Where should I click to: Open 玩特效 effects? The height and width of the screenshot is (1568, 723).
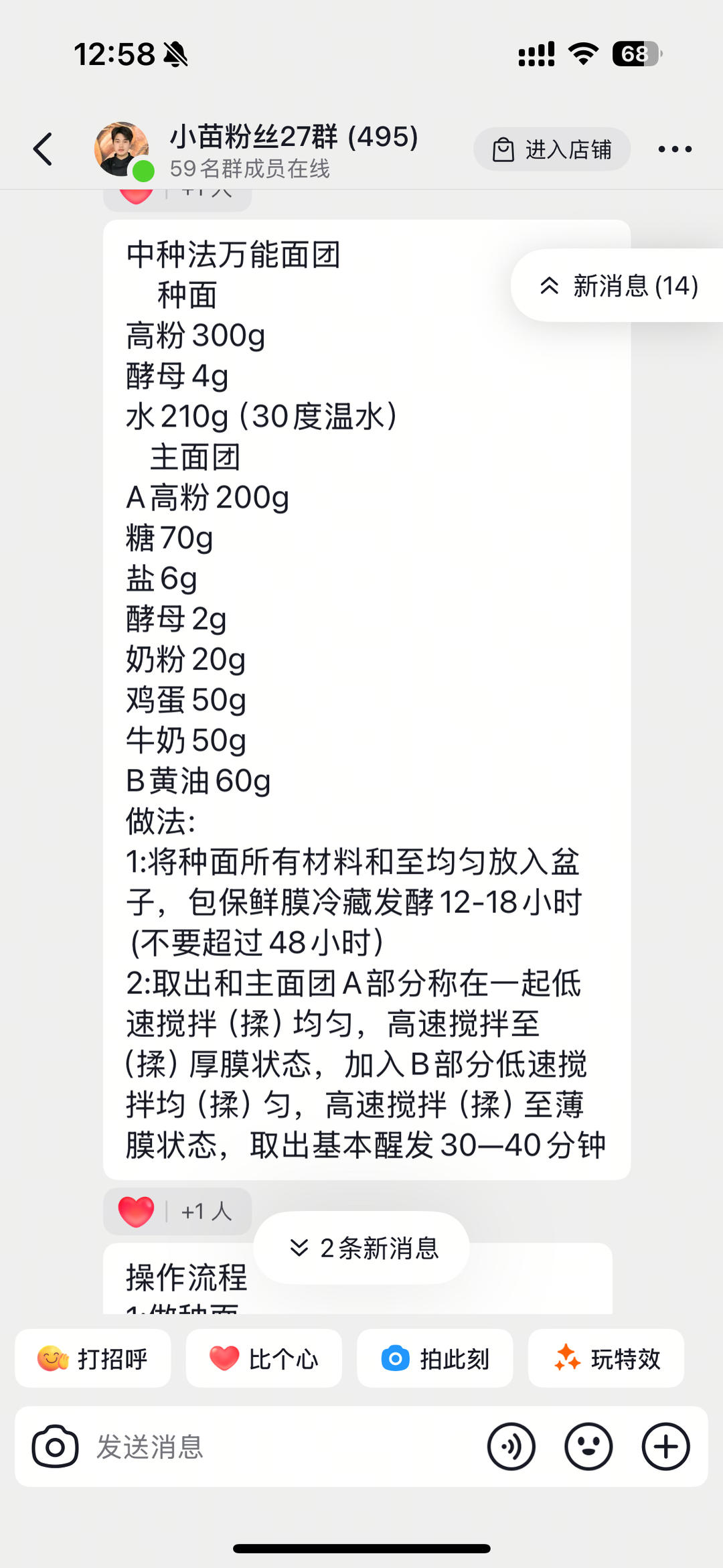pyautogui.click(x=606, y=1359)
